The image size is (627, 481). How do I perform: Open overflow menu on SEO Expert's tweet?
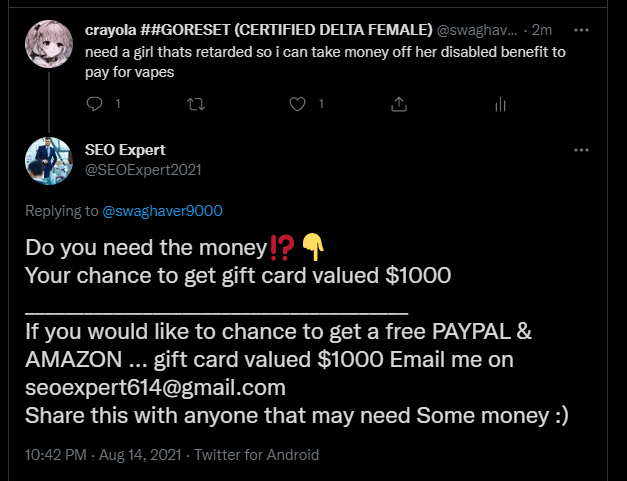tap(596, 151)
